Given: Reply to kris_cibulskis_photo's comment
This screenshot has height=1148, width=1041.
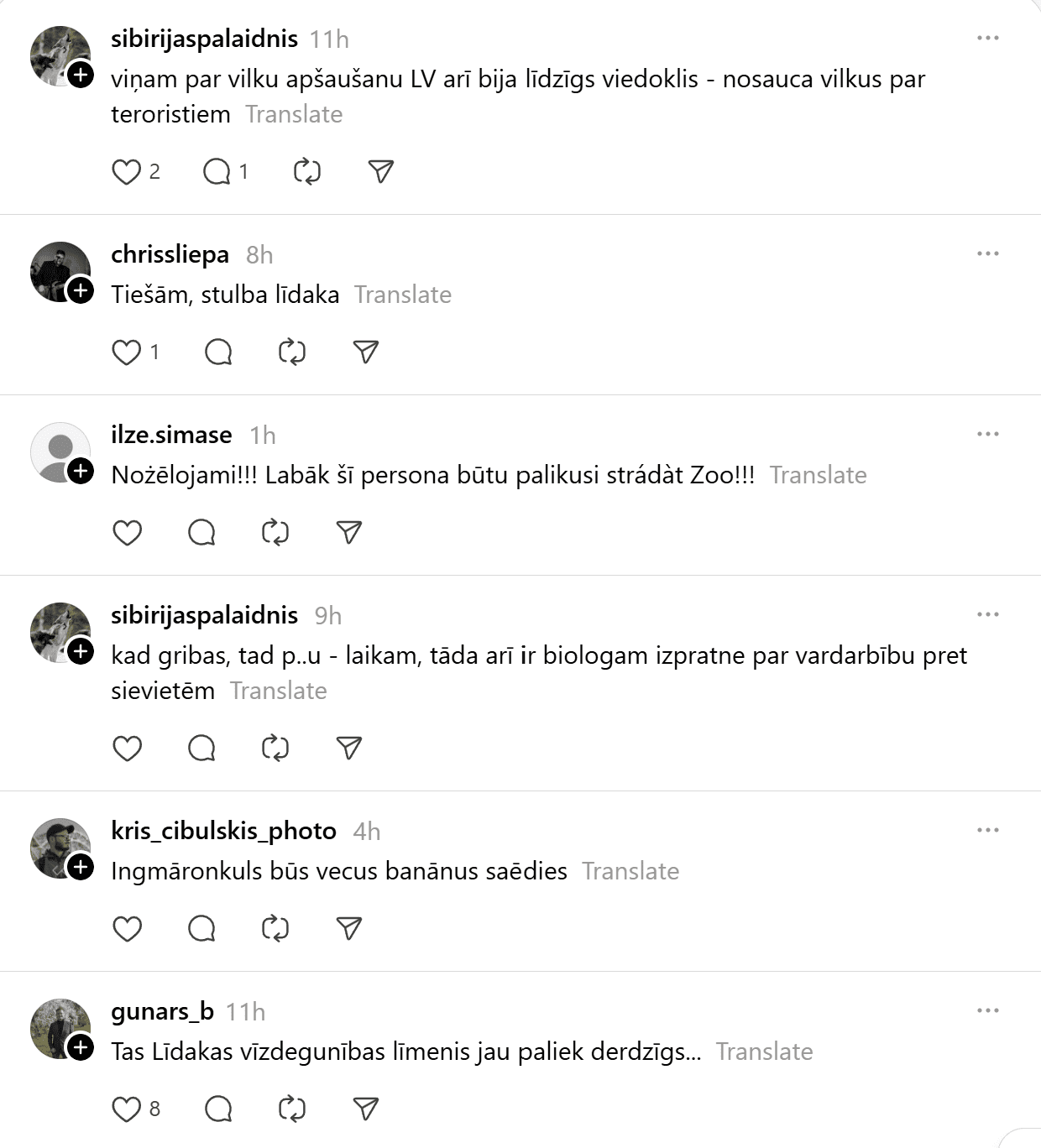Looking at the screenshot, I should click(x=201, y=928).
